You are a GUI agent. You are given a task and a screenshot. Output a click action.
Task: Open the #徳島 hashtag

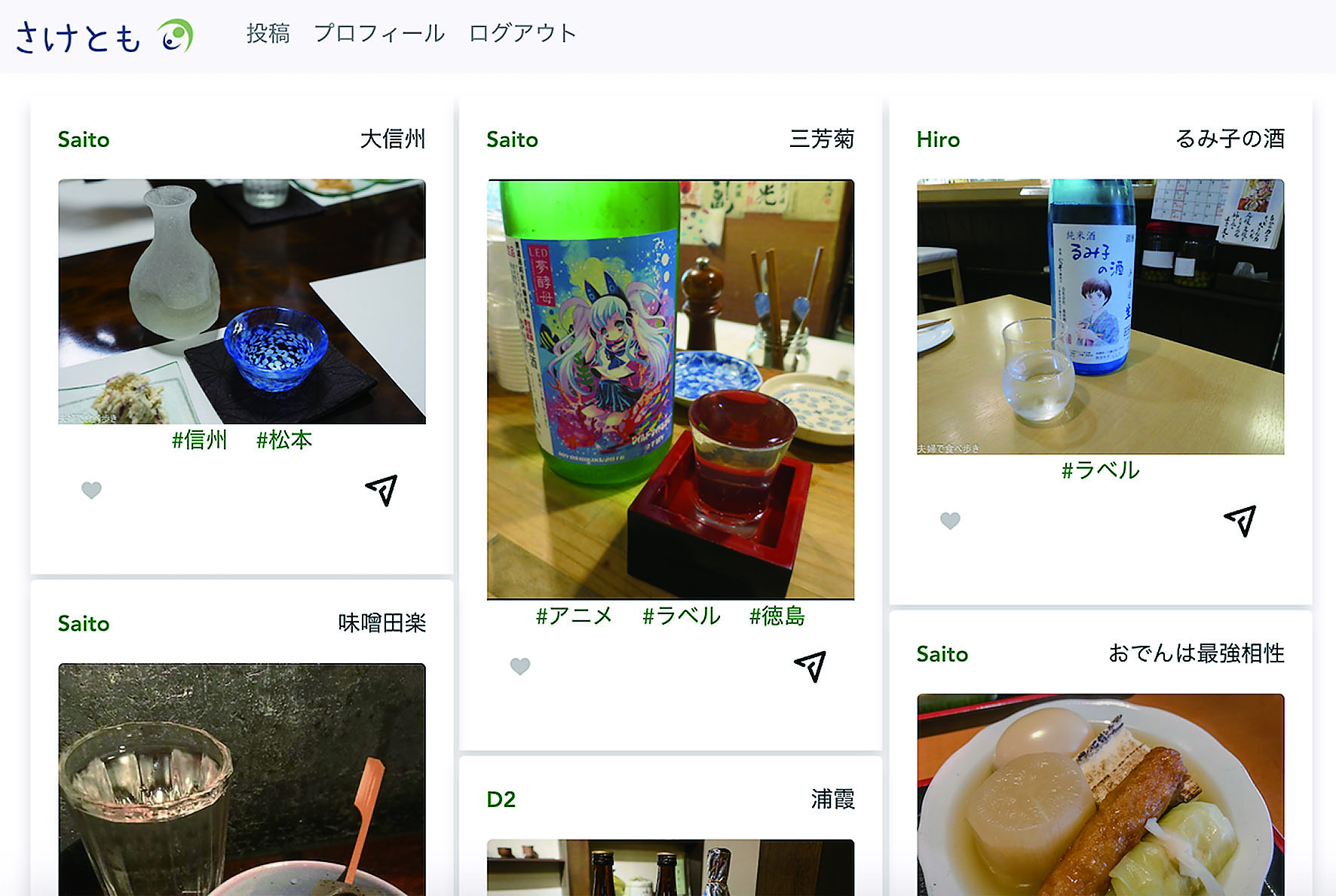tap(777, 616)
